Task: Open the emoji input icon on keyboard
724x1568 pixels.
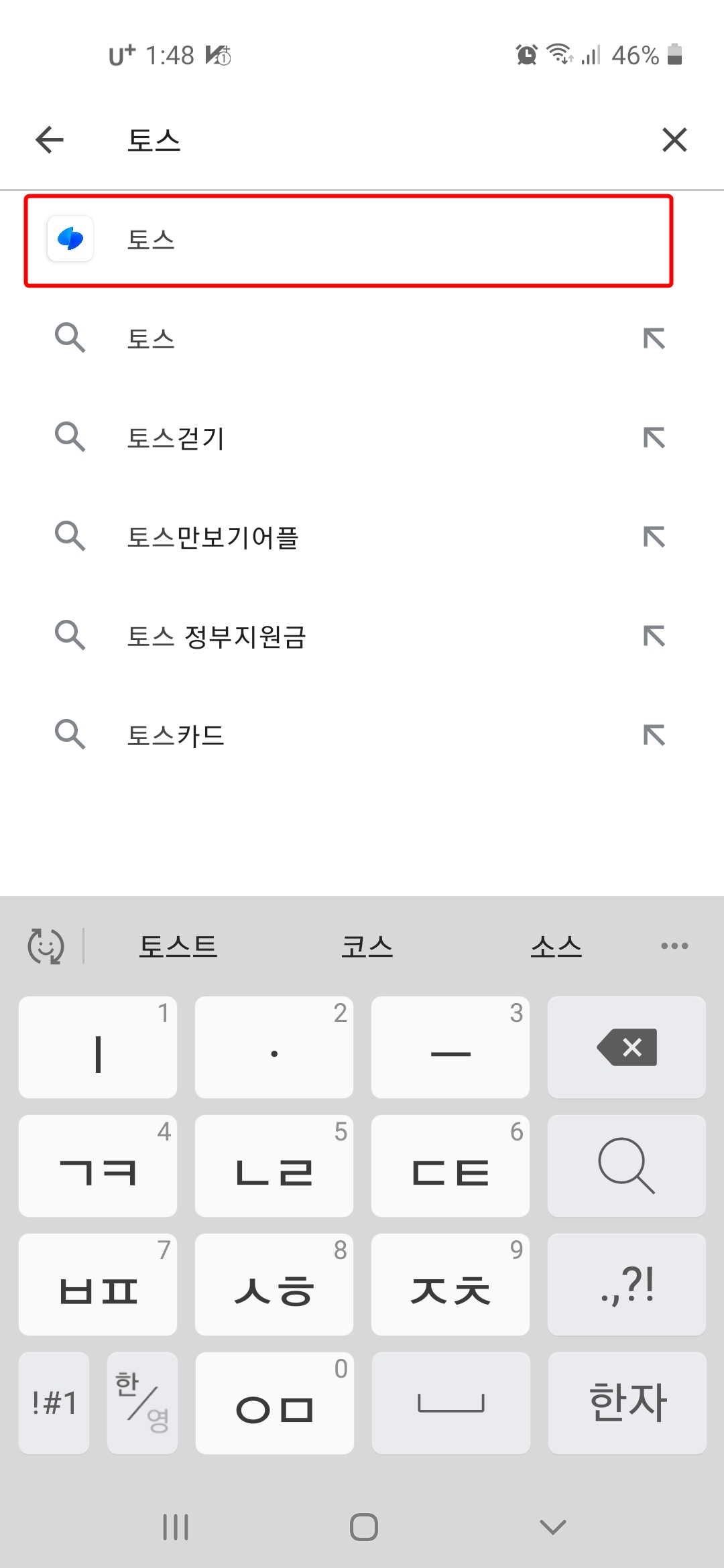Action: [45, 945]
